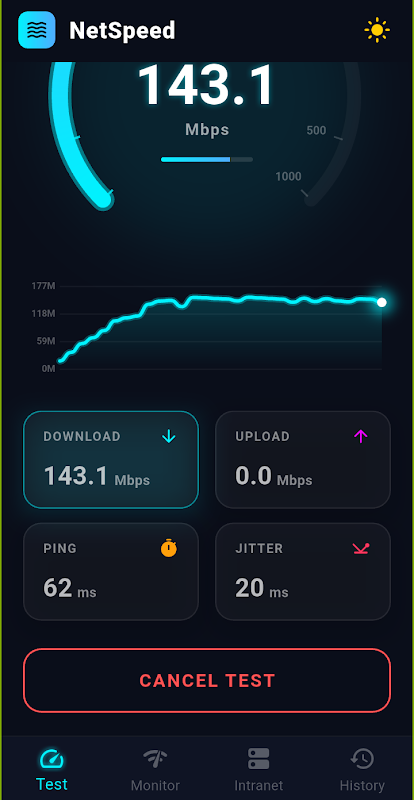Go to the History tab
The height and width of the screenshot is (800, 414).
point(362,769)
